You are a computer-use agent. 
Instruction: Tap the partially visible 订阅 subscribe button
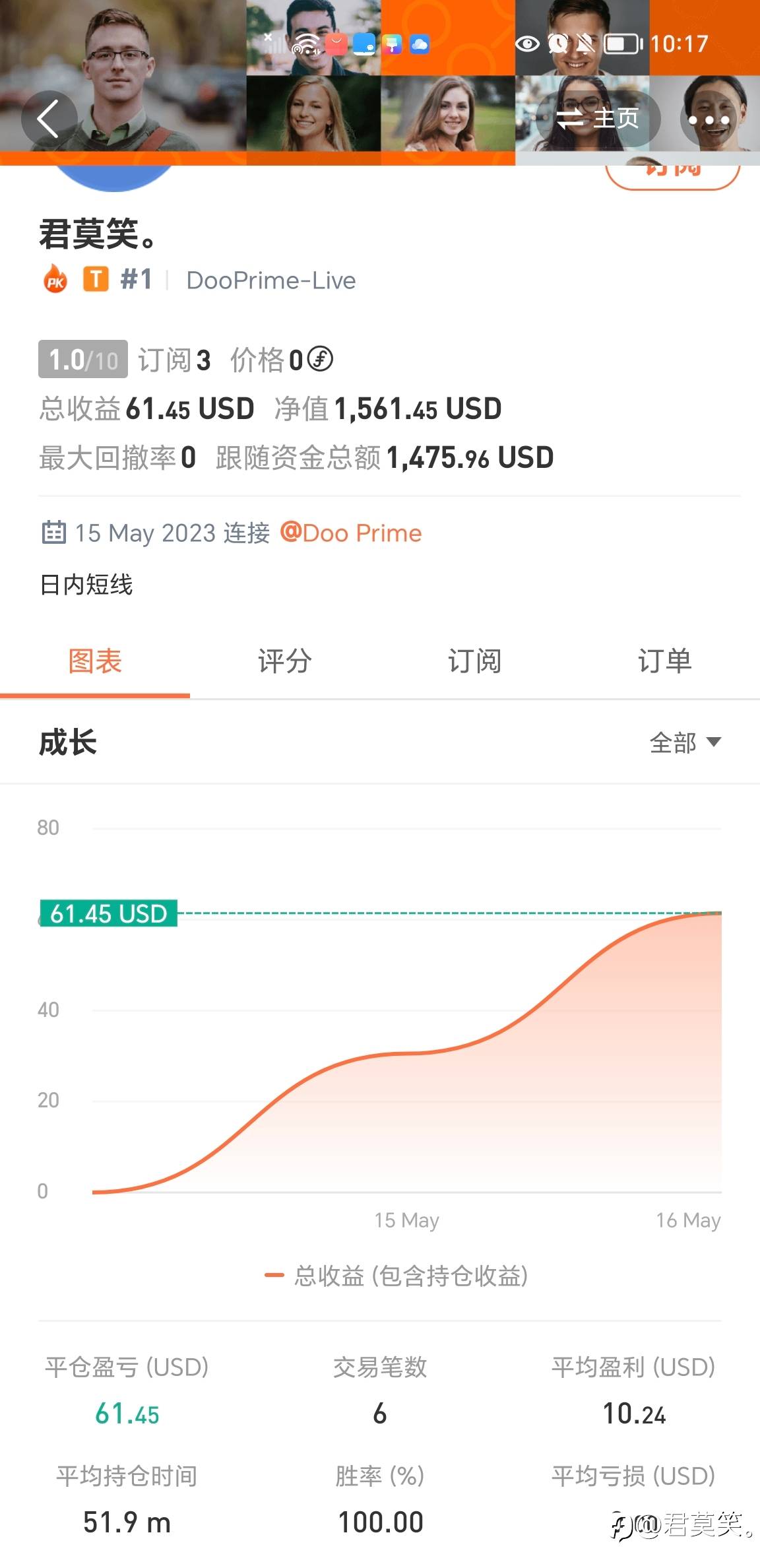[x=672, y=174]
